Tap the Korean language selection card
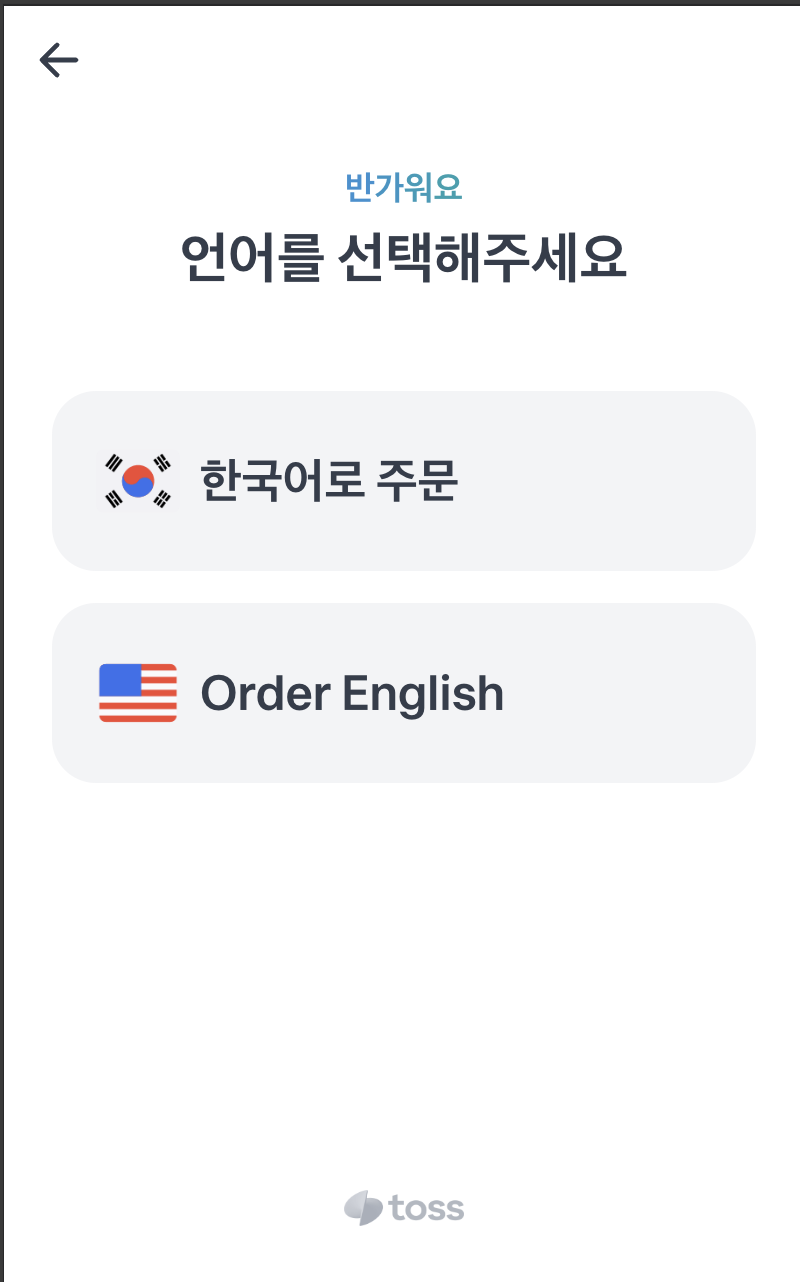Viewport: 800px width, 1282px height. pos(403,480)
